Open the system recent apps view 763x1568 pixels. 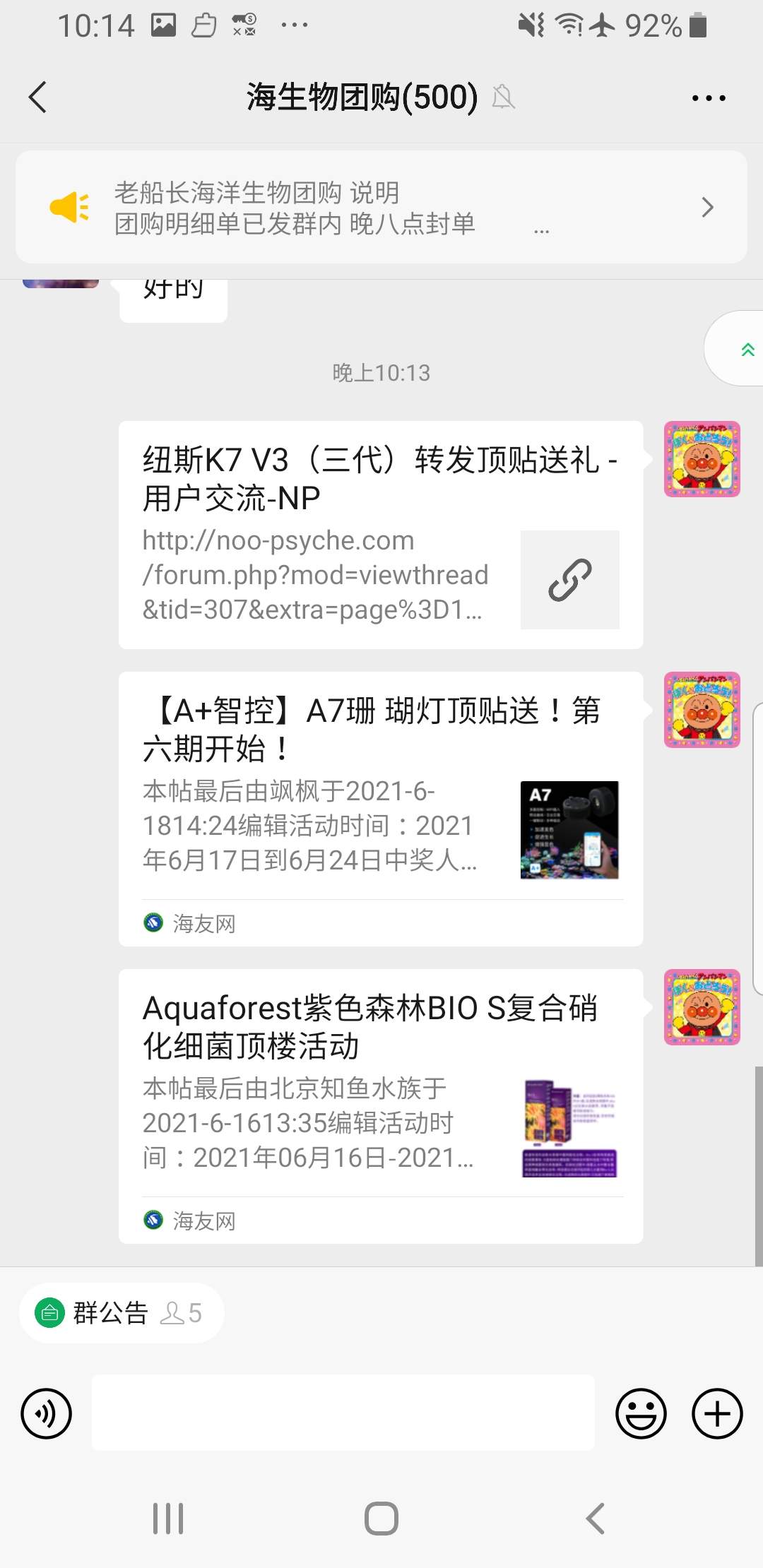[x=168, y=1519]
